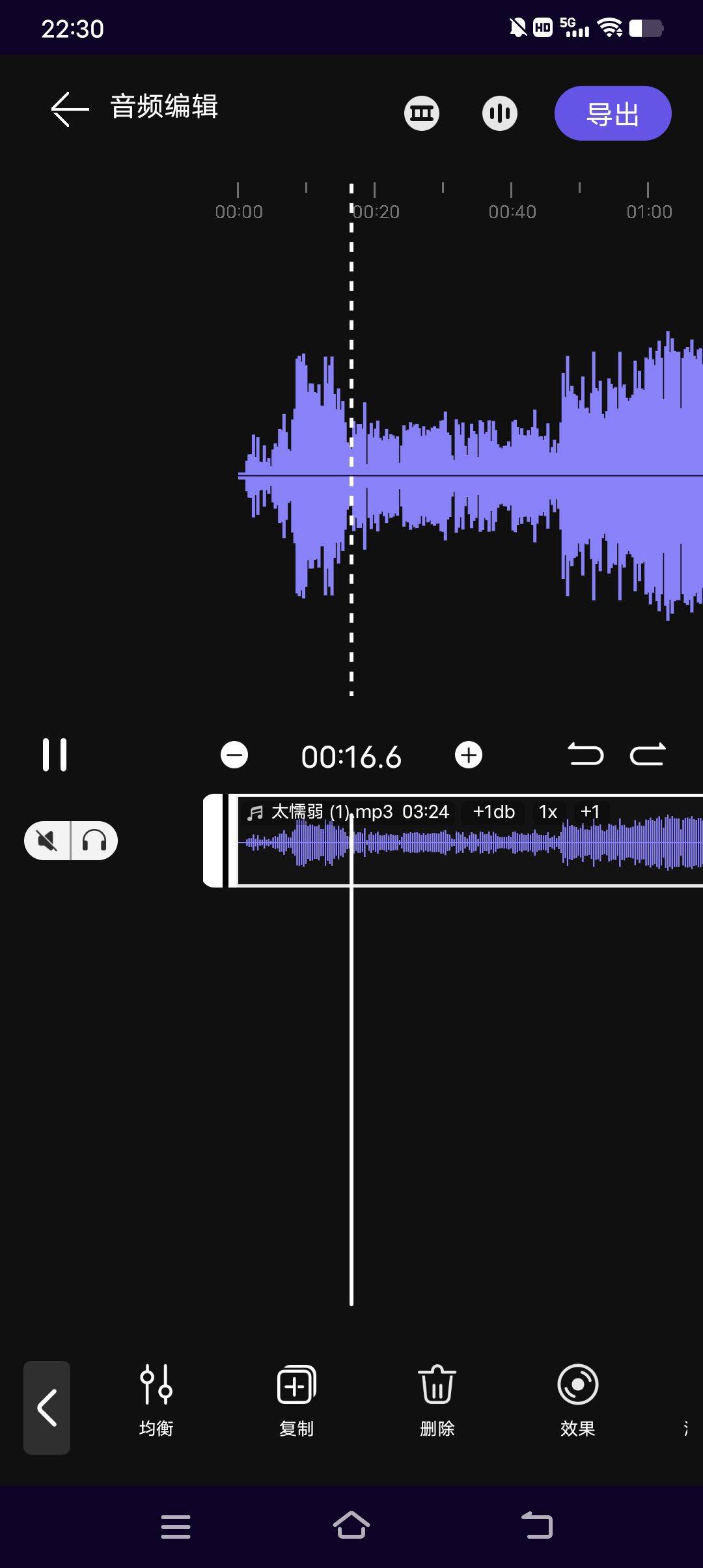703x1568 pixels.
Task: Tap the 导出 export button
Action: point(613,113)
